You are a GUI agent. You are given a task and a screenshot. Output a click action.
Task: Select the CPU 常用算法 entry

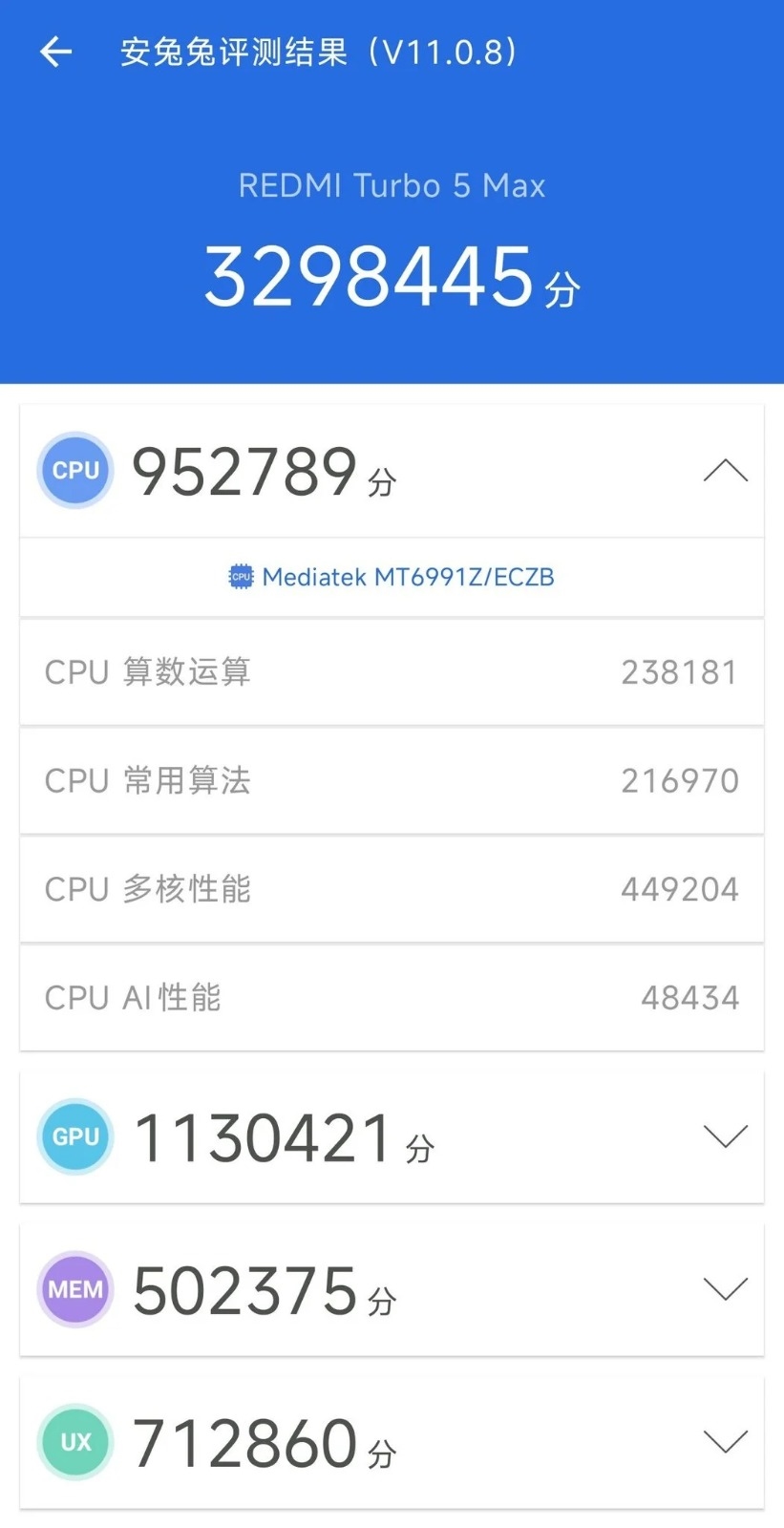point(392,780)
